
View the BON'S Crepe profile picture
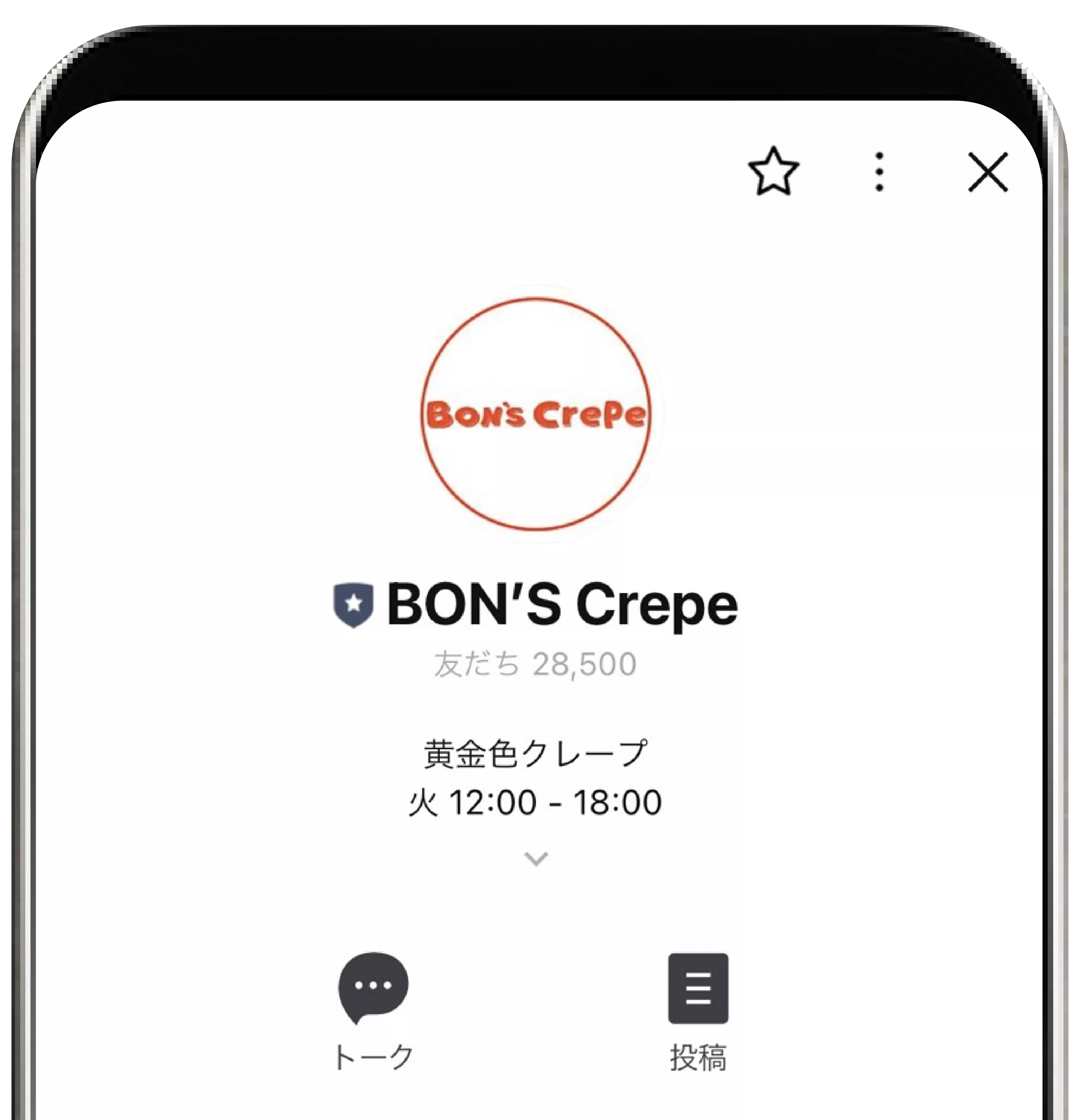click(x=536, y=414)
